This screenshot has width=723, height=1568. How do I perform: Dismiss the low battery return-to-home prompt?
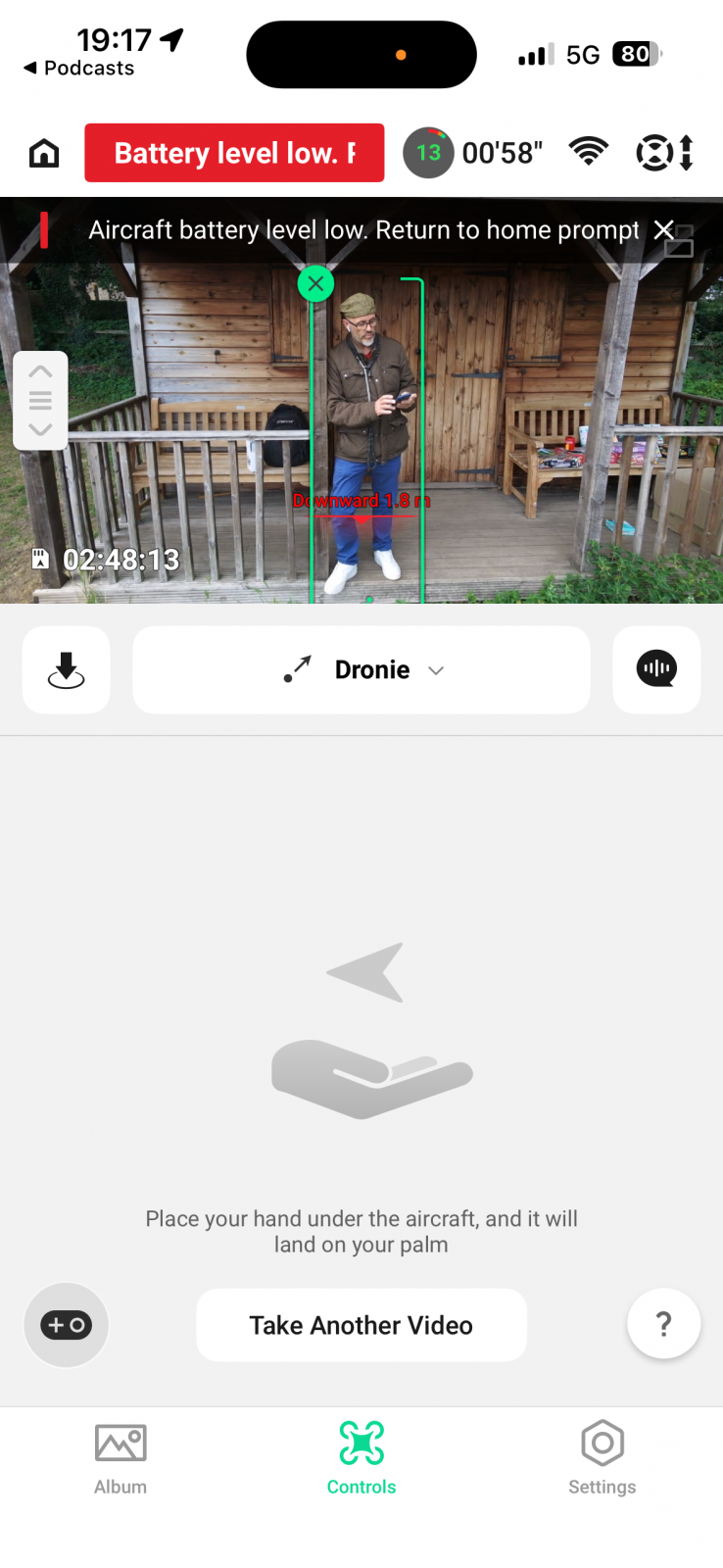pos(663,229)
